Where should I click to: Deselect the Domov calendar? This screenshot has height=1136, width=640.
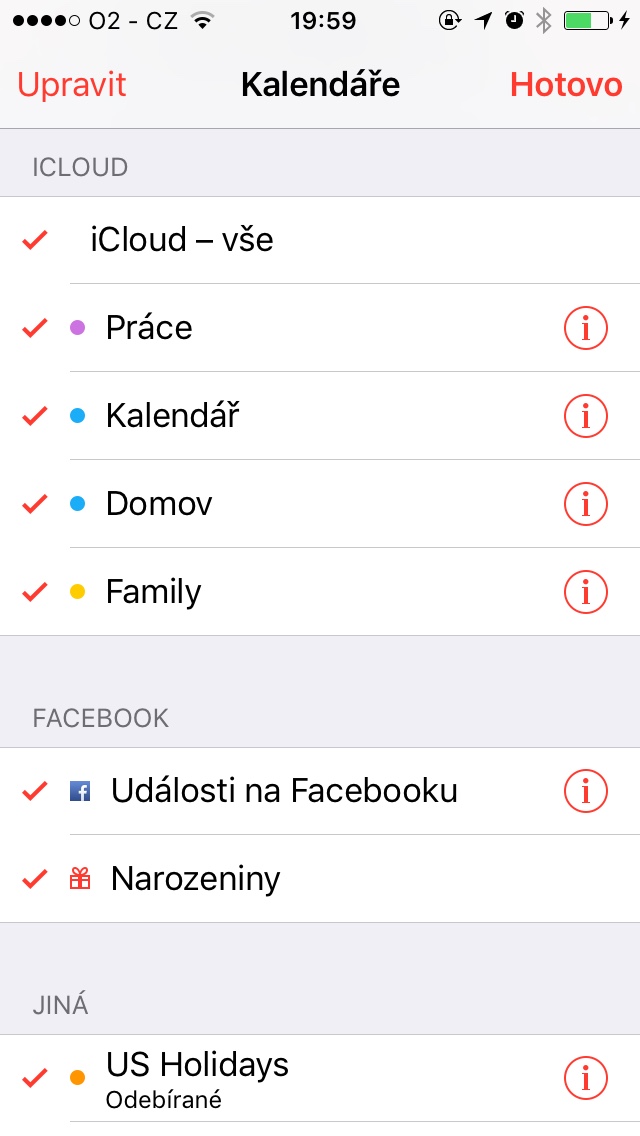pyautogui.click(x=159, y=504)
